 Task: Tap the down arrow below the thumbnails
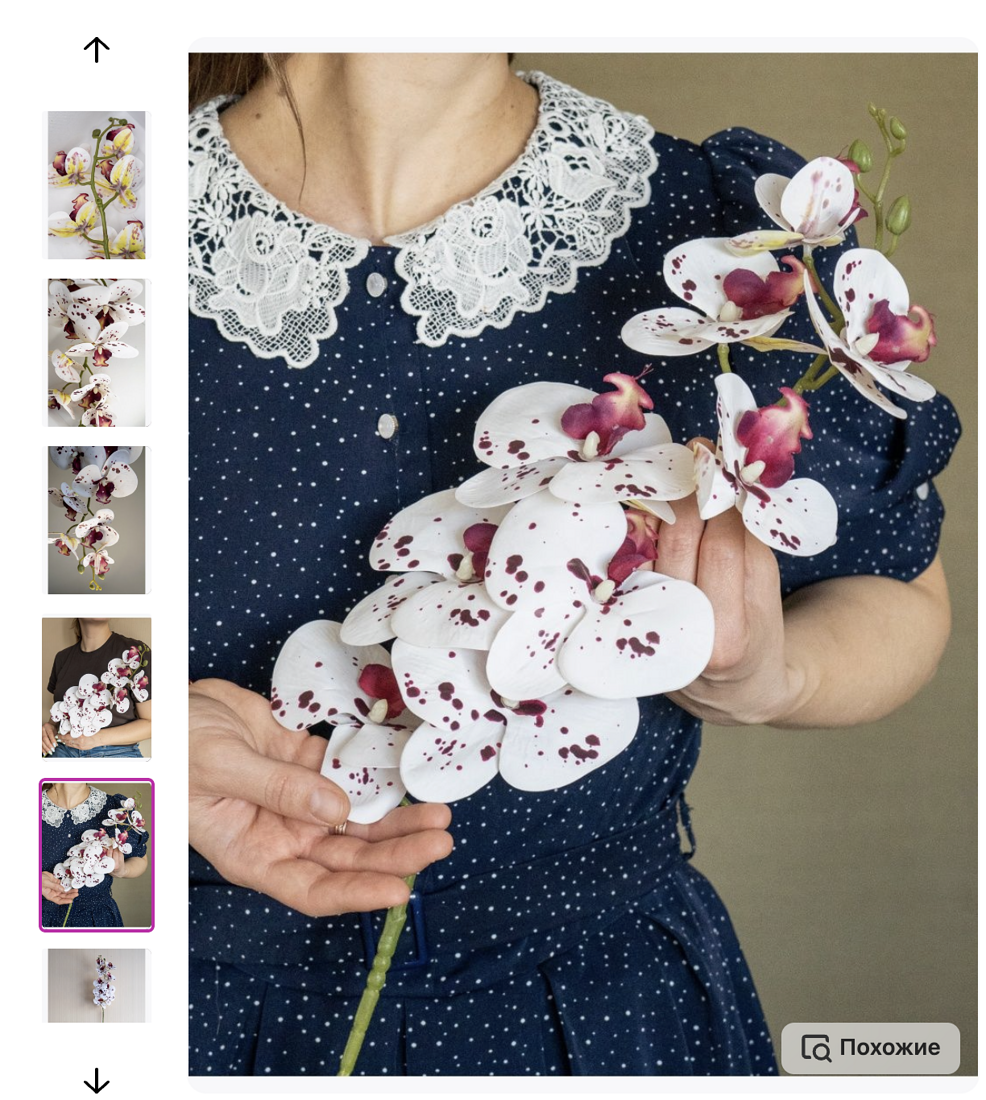point(96,1080)
